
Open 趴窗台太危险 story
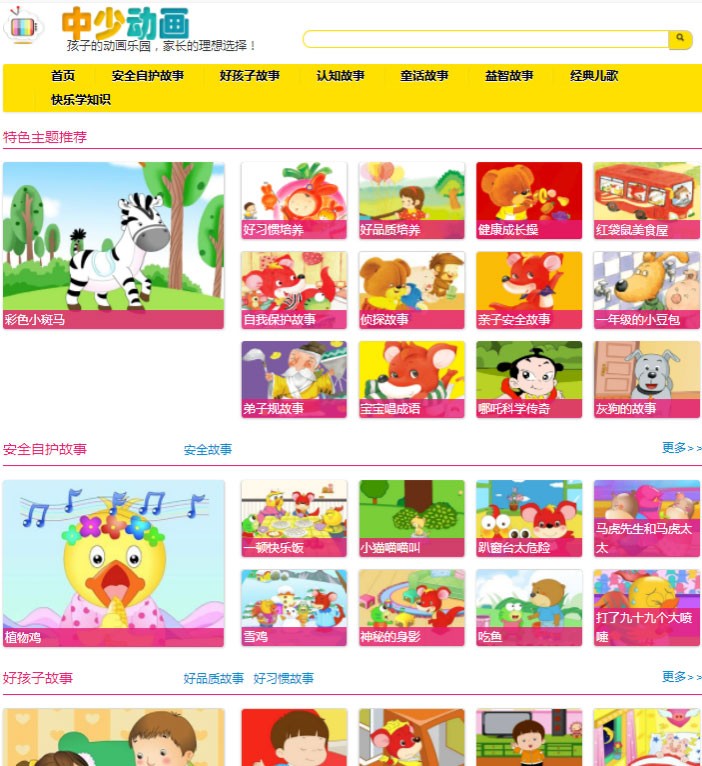point(529,517)
